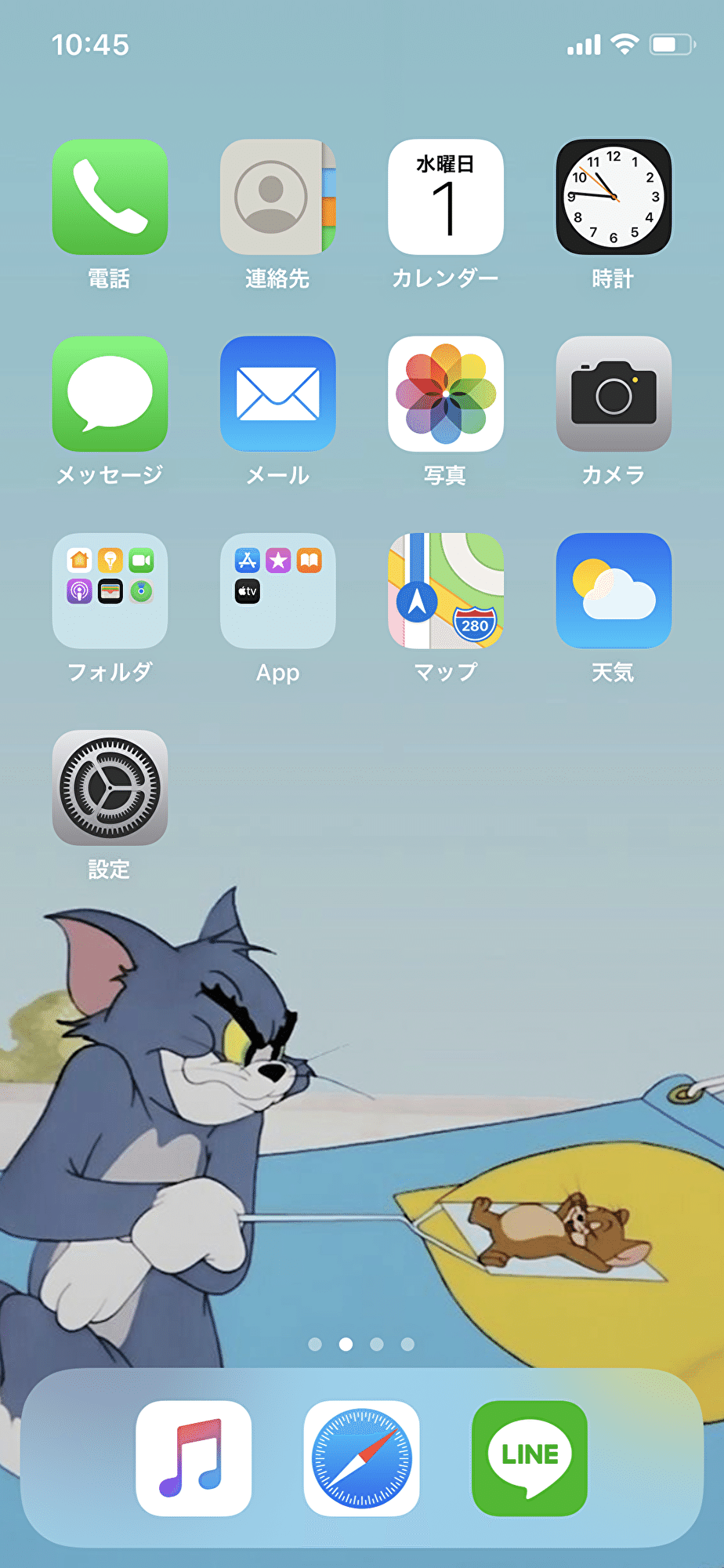Tap the home screen page indicator dots
The width and height of the screenshot is (724, 1568).
click(361, 1344)
